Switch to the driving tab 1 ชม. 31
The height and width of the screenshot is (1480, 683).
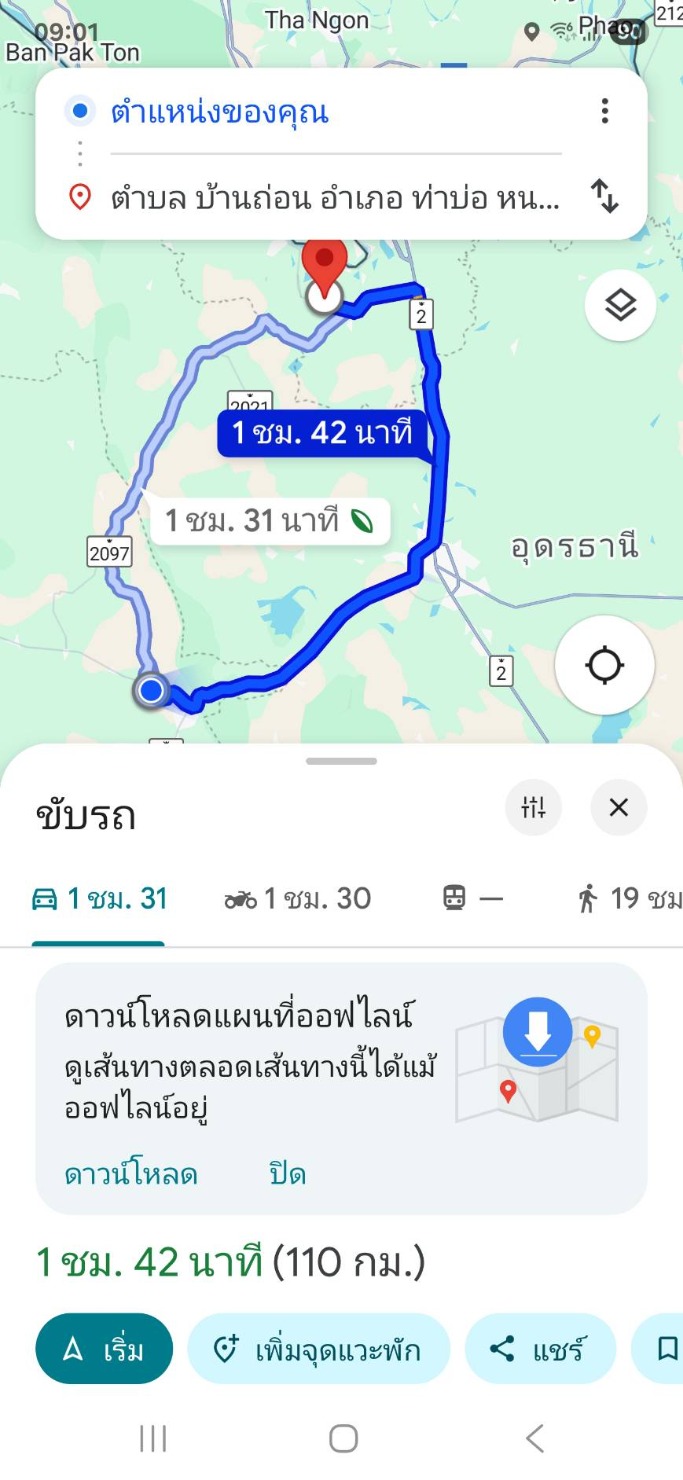pyautogui.click(x=99, y=899)
